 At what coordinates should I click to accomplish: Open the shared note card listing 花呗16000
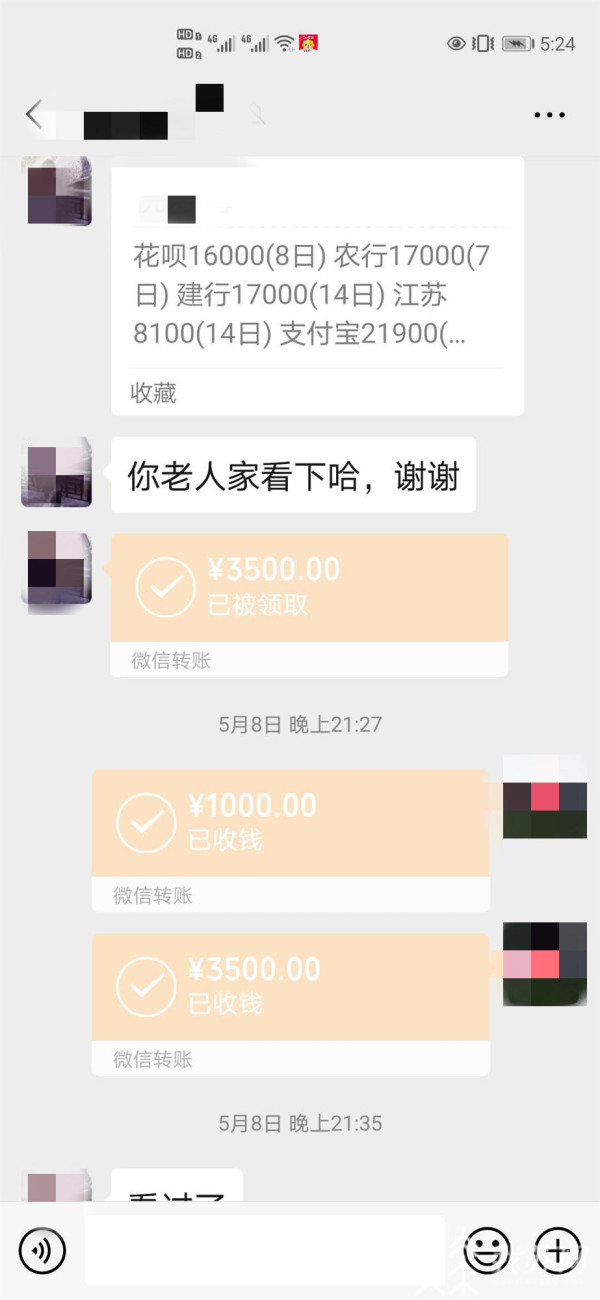click(x=317, y=290)
